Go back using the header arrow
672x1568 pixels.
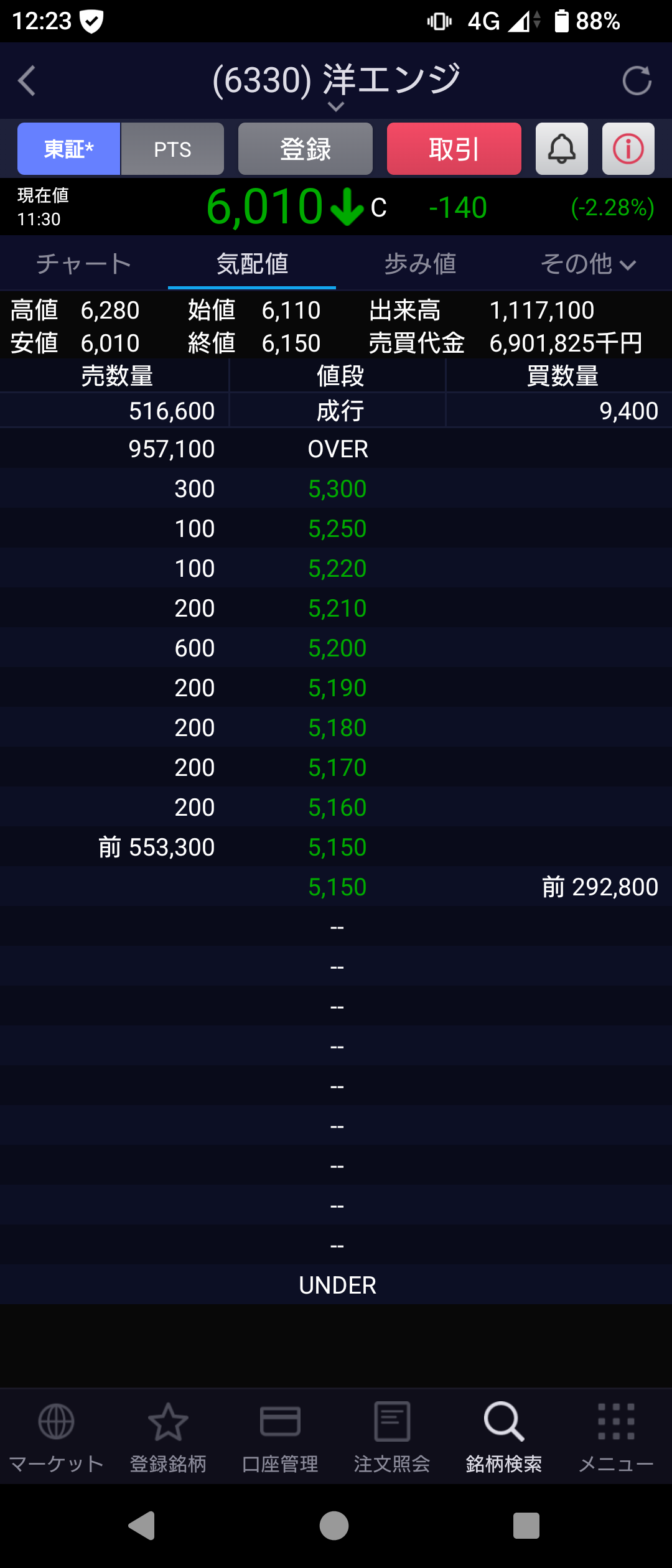click(x=27, y=81)
